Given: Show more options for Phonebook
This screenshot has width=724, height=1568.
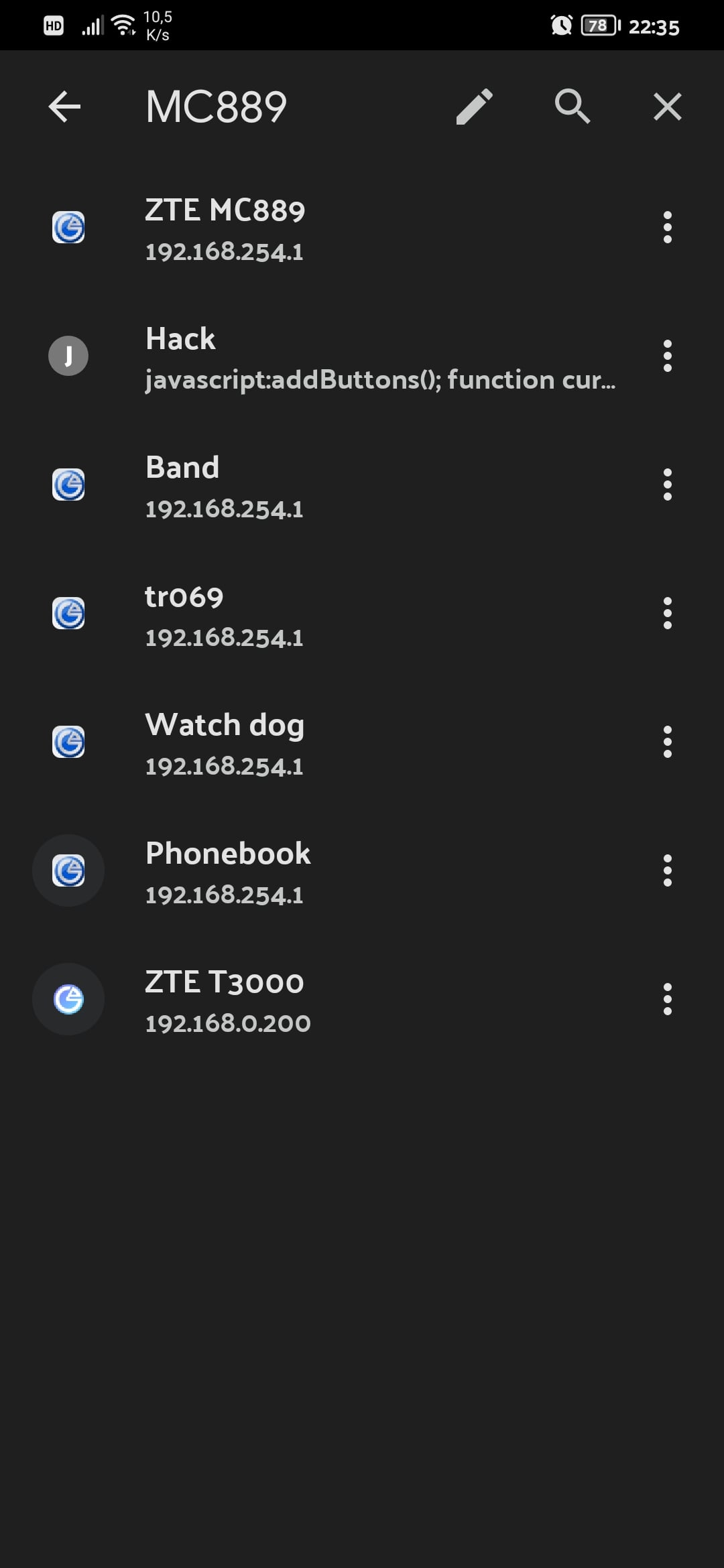Looking at the screenshot, I should pyautogui.click(x=667, y=870).
